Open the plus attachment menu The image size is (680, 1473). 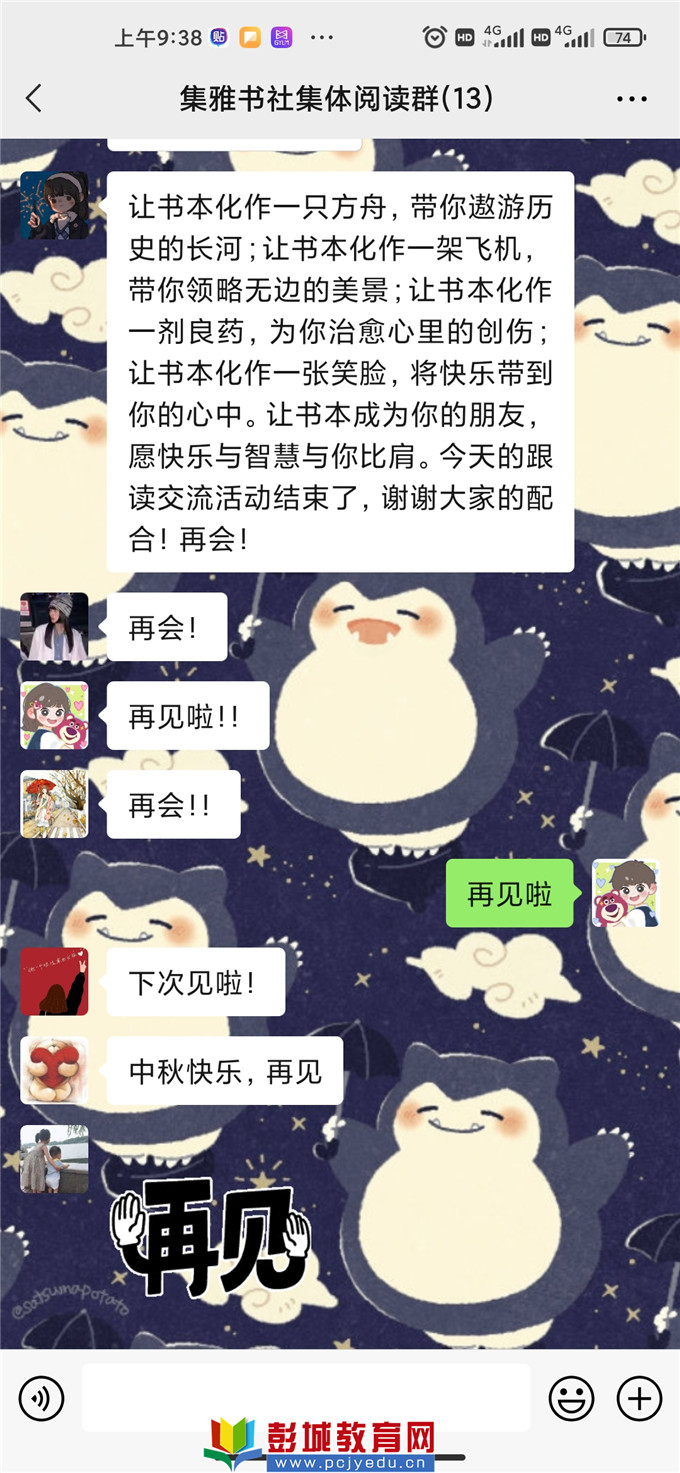(x=639, y=1397)
